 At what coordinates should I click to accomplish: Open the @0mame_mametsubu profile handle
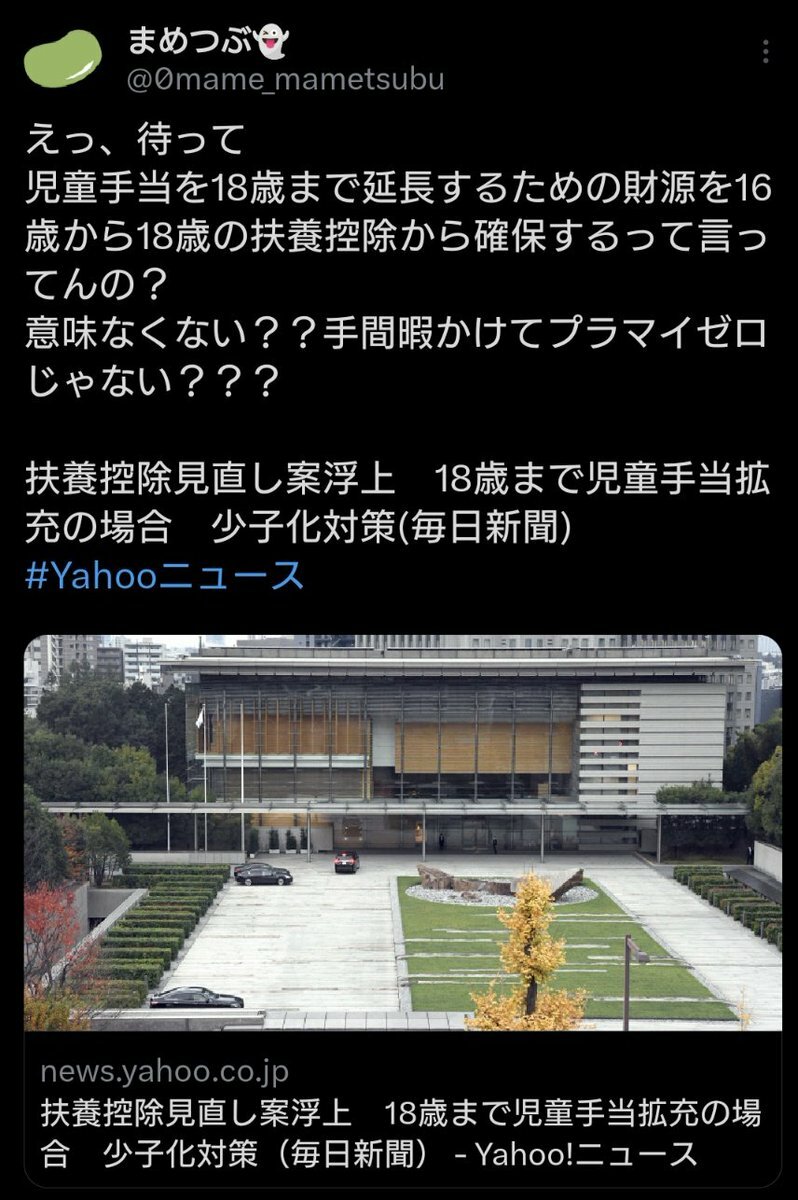click(285, 80)
